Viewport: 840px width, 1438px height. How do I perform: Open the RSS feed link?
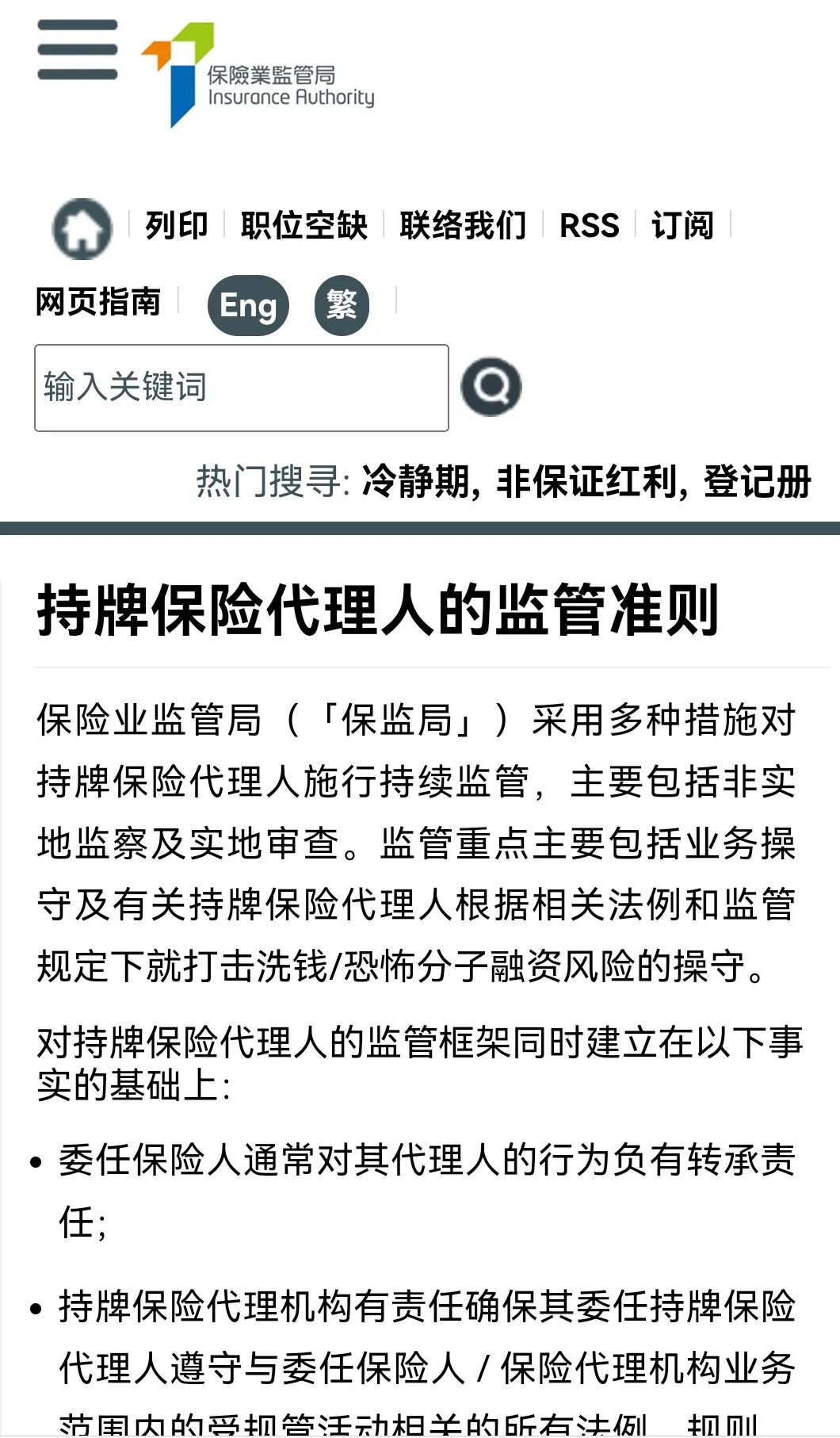[589, 226]
